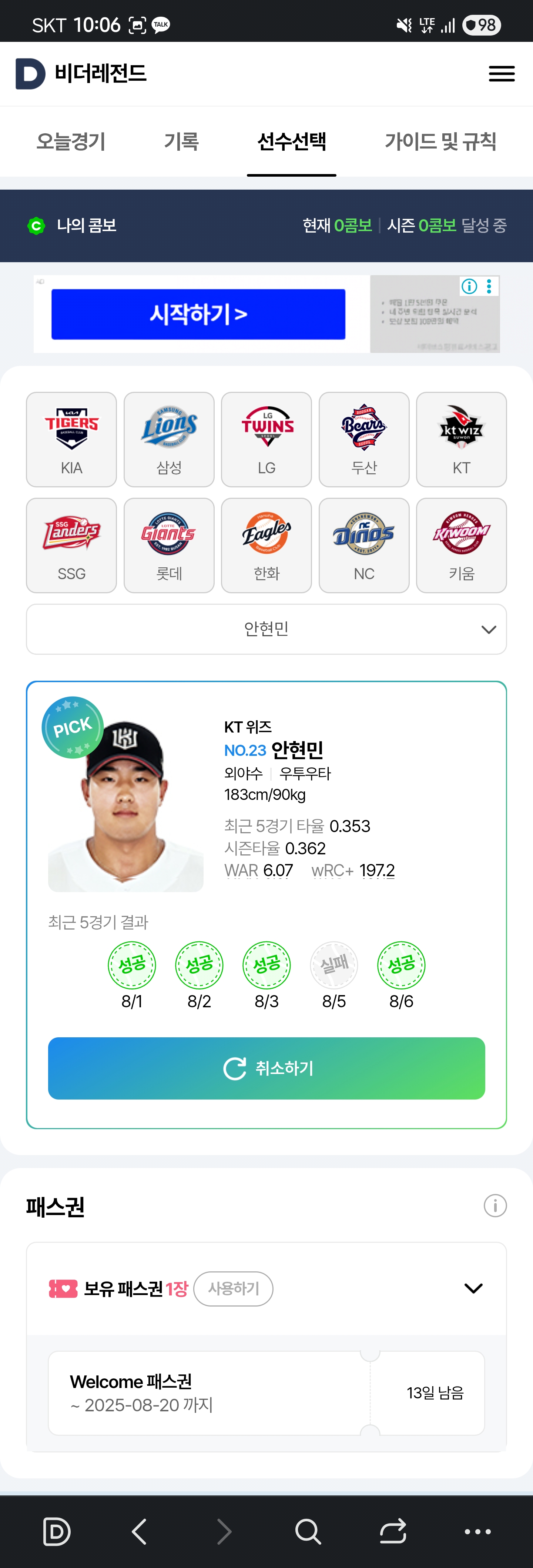Switch to the 기록 tab
533x1568 pixels.
coord(181,142)
